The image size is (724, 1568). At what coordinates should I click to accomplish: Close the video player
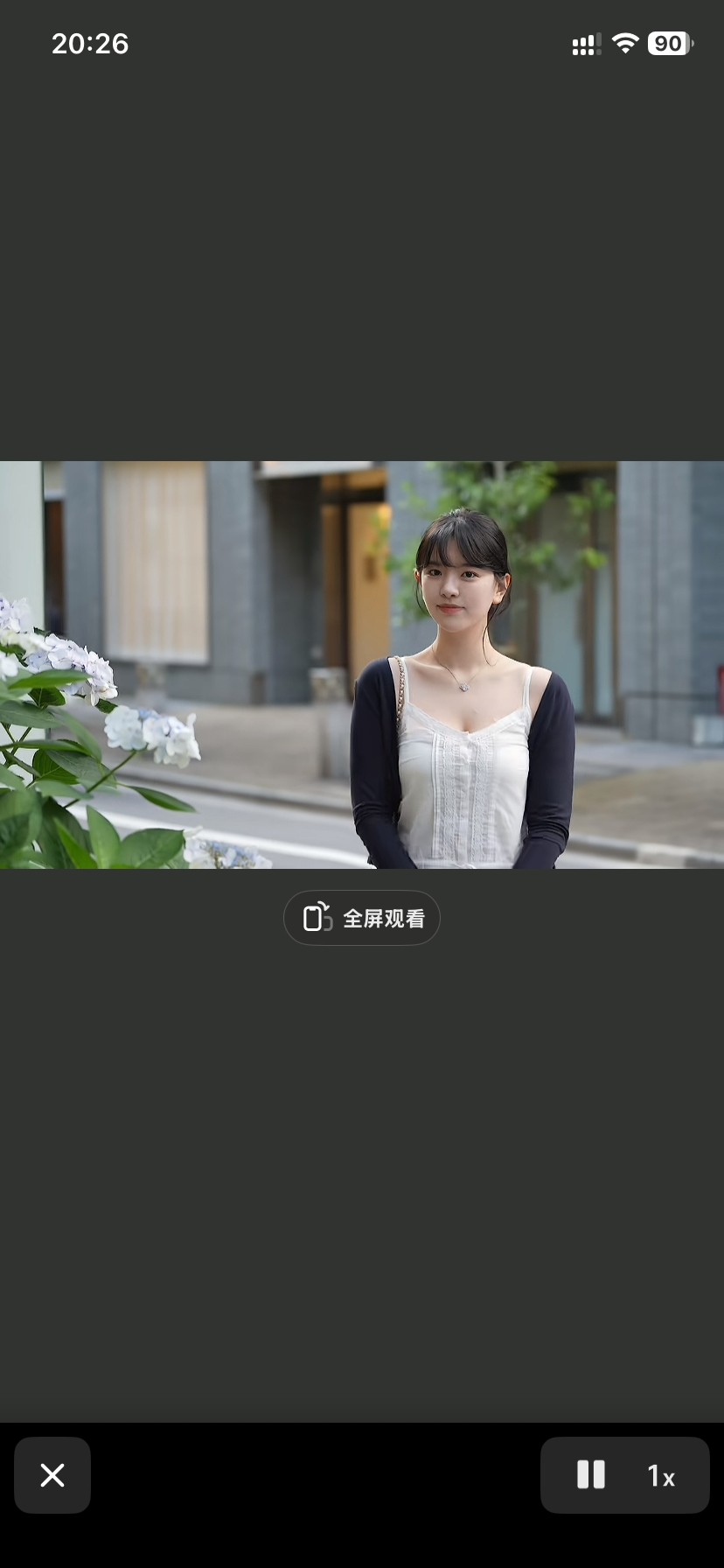click(52, 1475)
